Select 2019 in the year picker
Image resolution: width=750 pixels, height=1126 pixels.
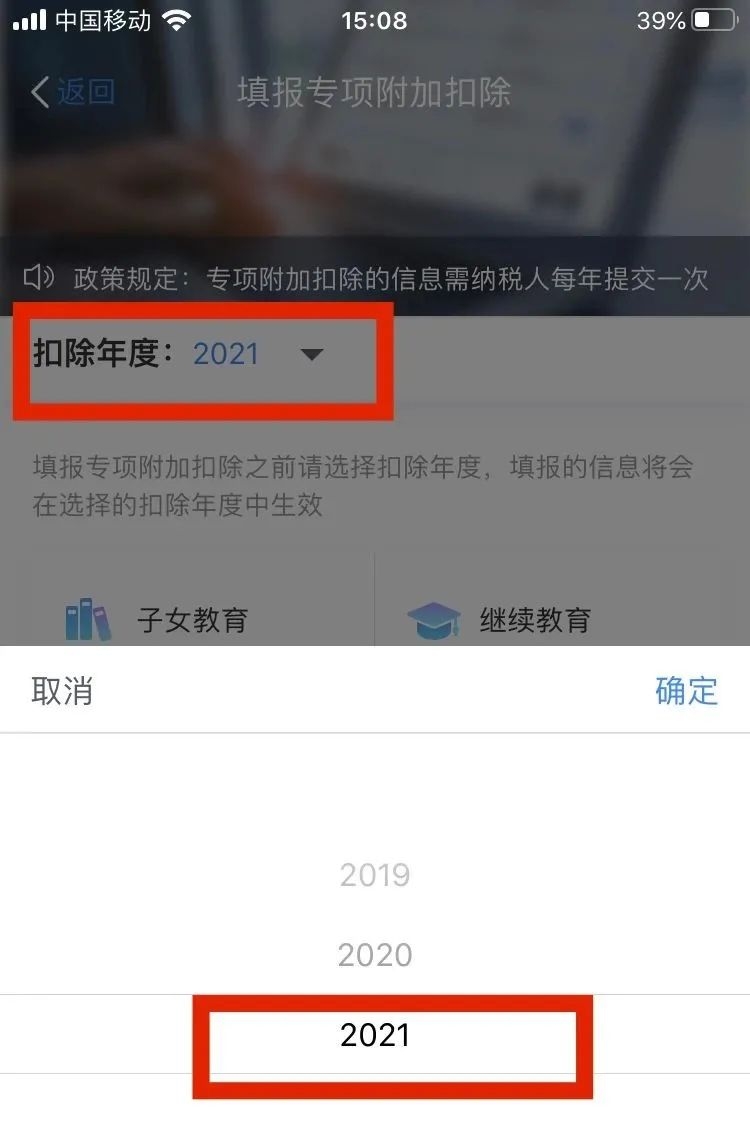(375, 875)
